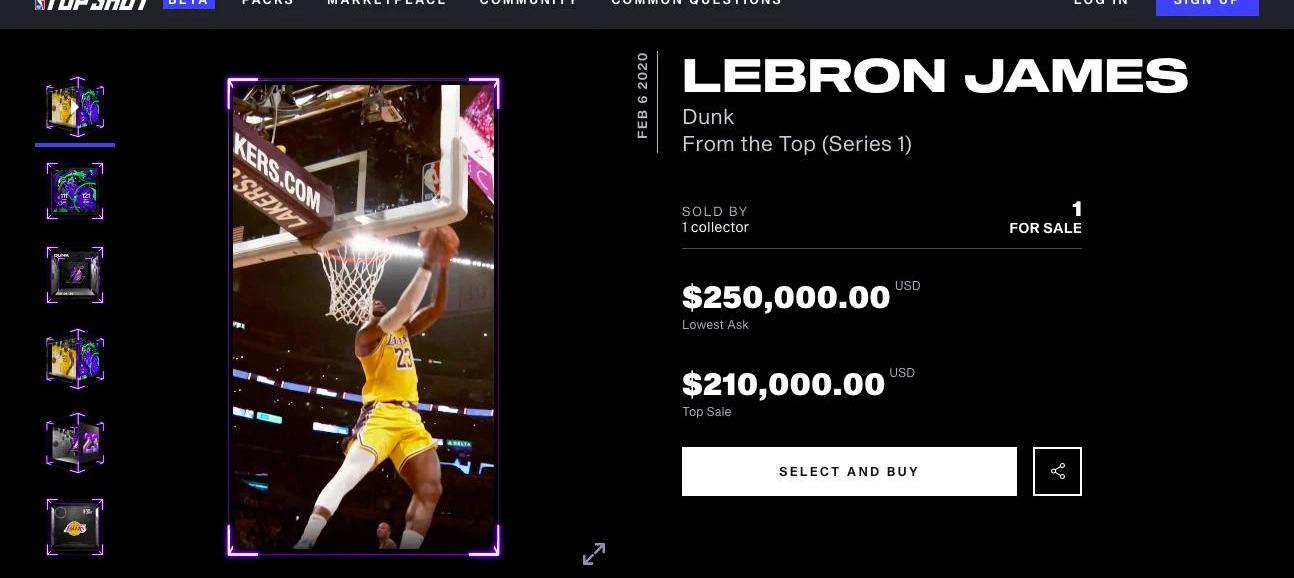Screen dimensions: 1294x578
Task: Open the Community section
Action: pyautogui.click(x=528, y=4)
